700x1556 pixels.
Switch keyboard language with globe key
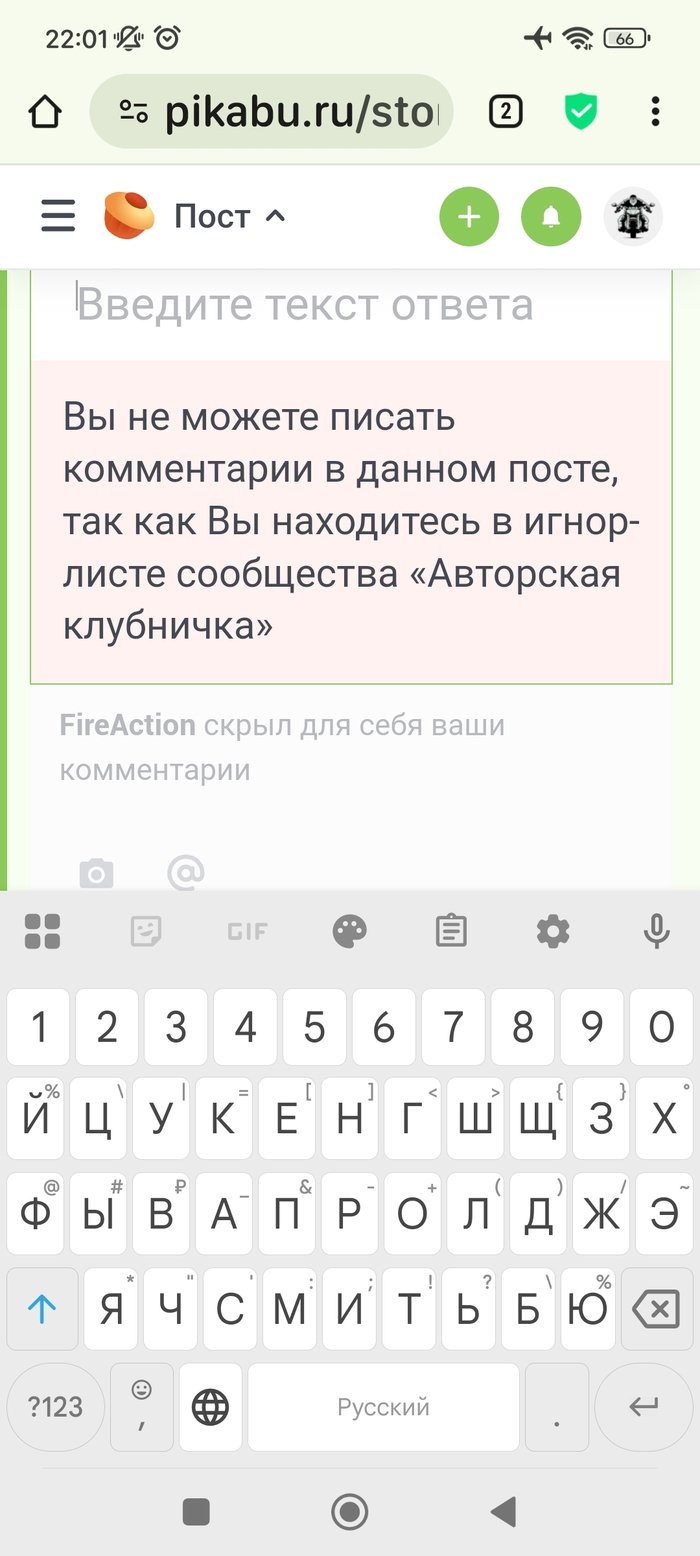coord(210,1407)
